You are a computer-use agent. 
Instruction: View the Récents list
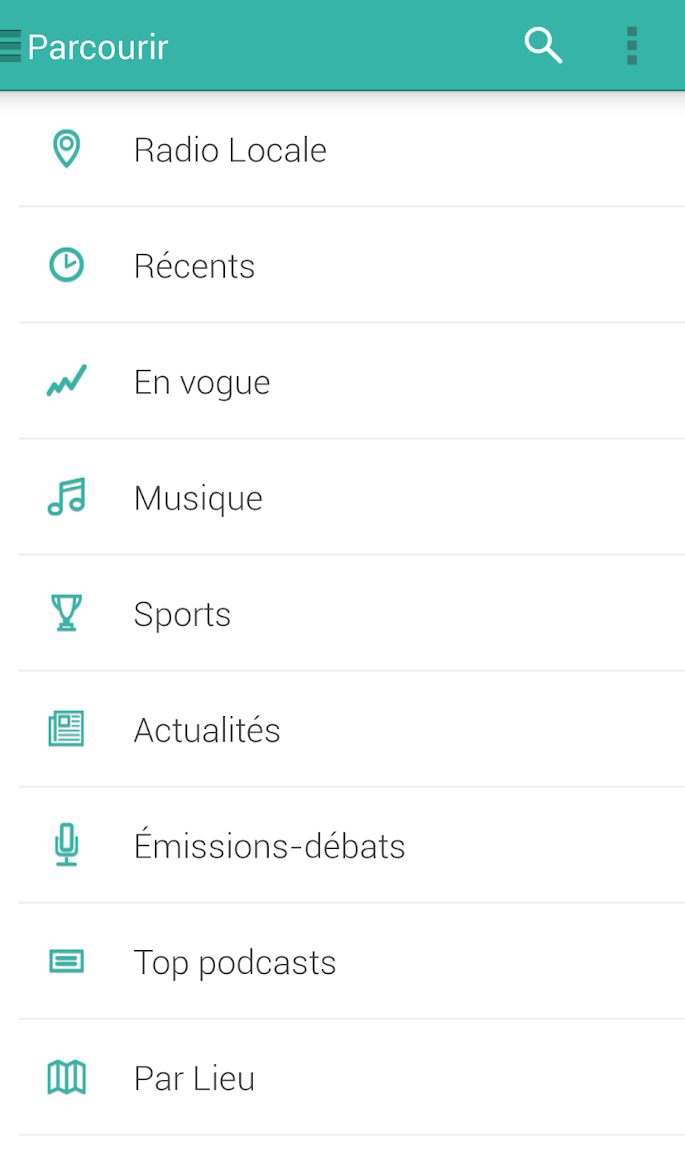[195, 266]
